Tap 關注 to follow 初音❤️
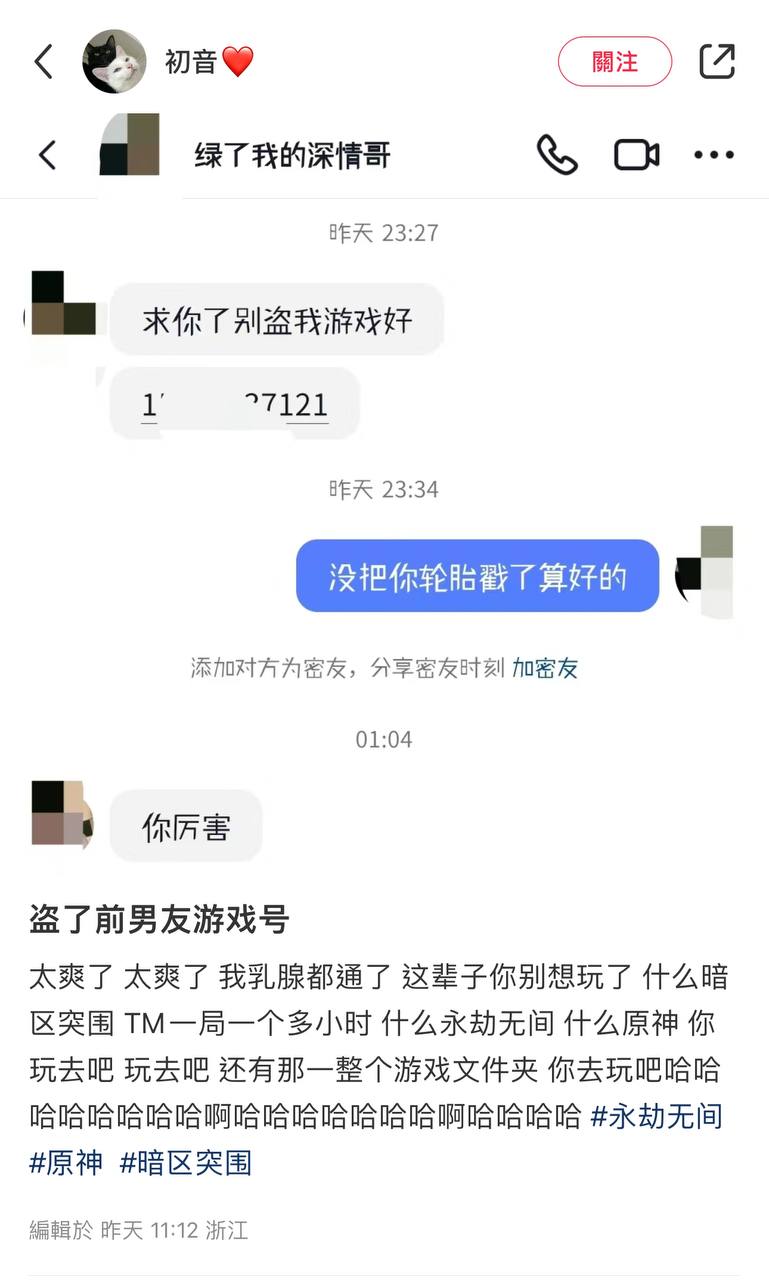 tap(615, 61)
